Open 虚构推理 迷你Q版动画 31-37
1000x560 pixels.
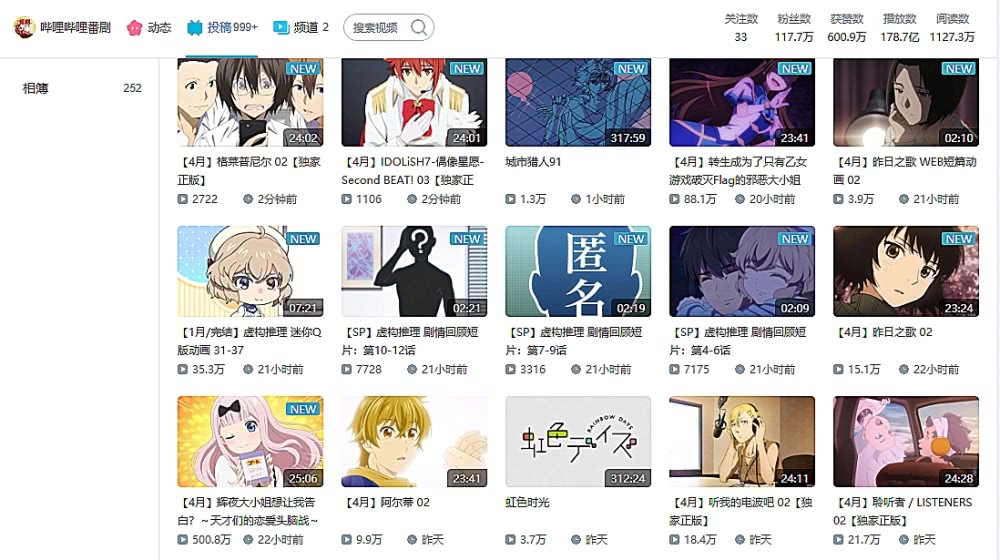pyautogui.click(x=250, y=271)
